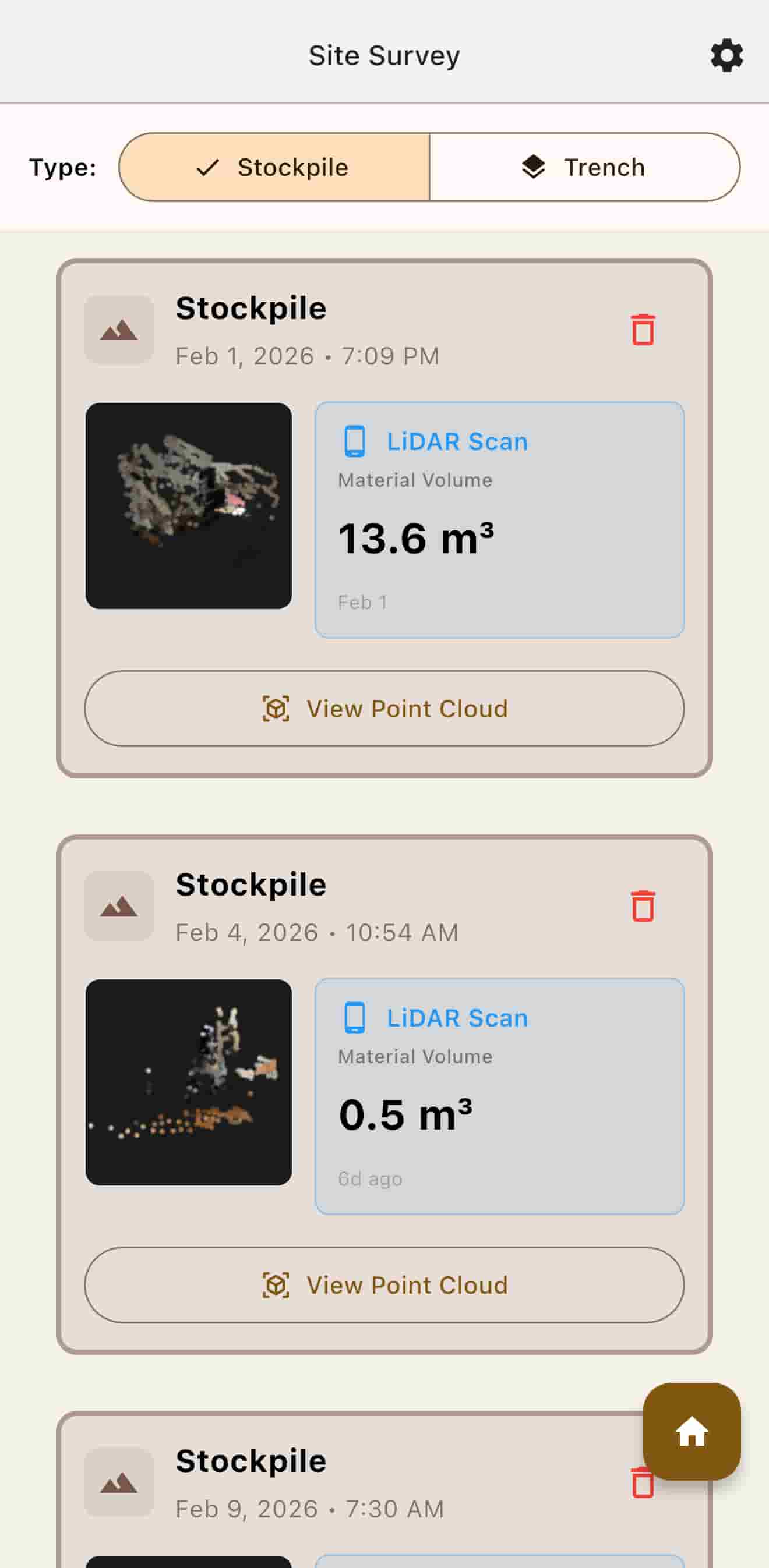Open the settings gear

726,55
